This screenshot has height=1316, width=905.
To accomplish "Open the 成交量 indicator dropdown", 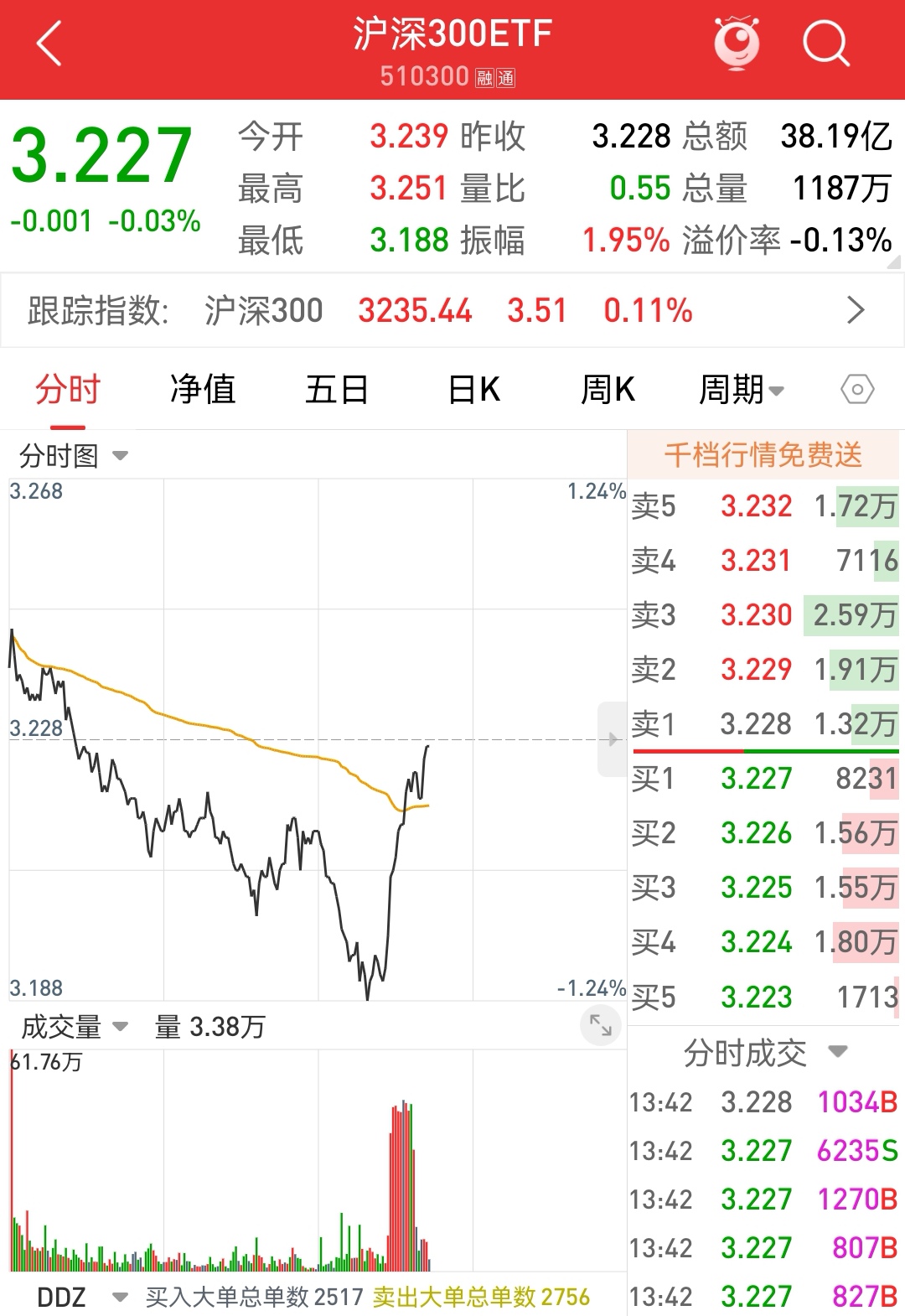I will (75, 1027).
